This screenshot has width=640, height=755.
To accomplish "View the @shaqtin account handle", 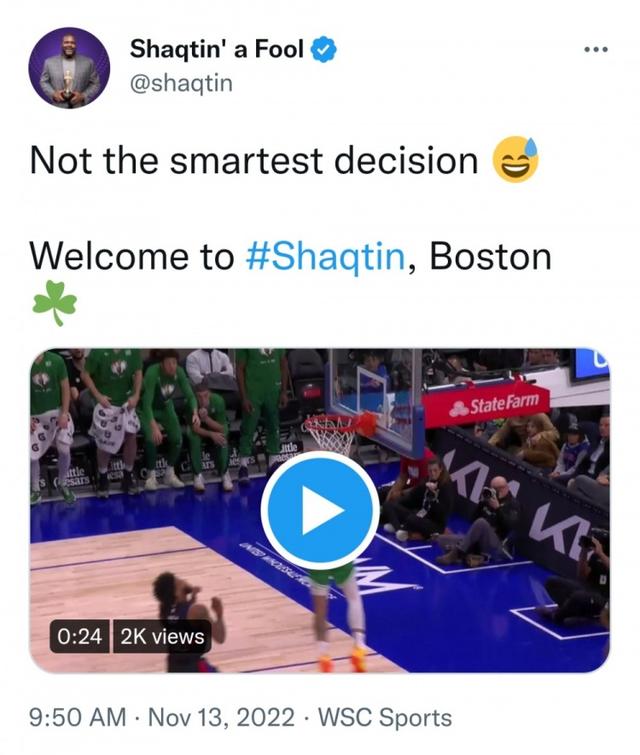I will [x=181, y=82].
